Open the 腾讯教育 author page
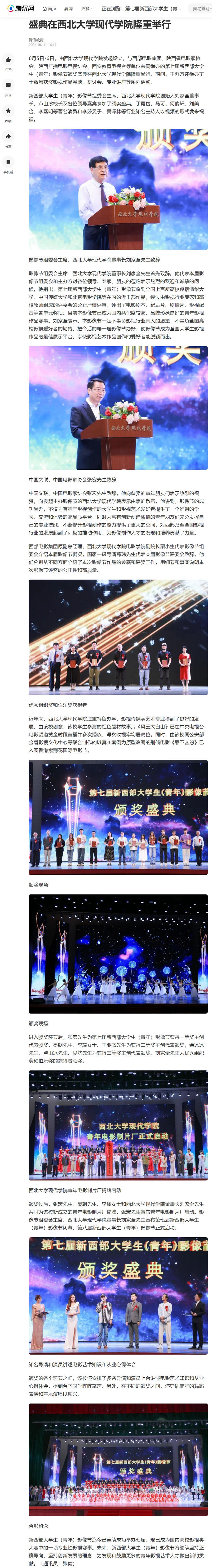This screenshot has height=1568, width=212. [36, 39]
